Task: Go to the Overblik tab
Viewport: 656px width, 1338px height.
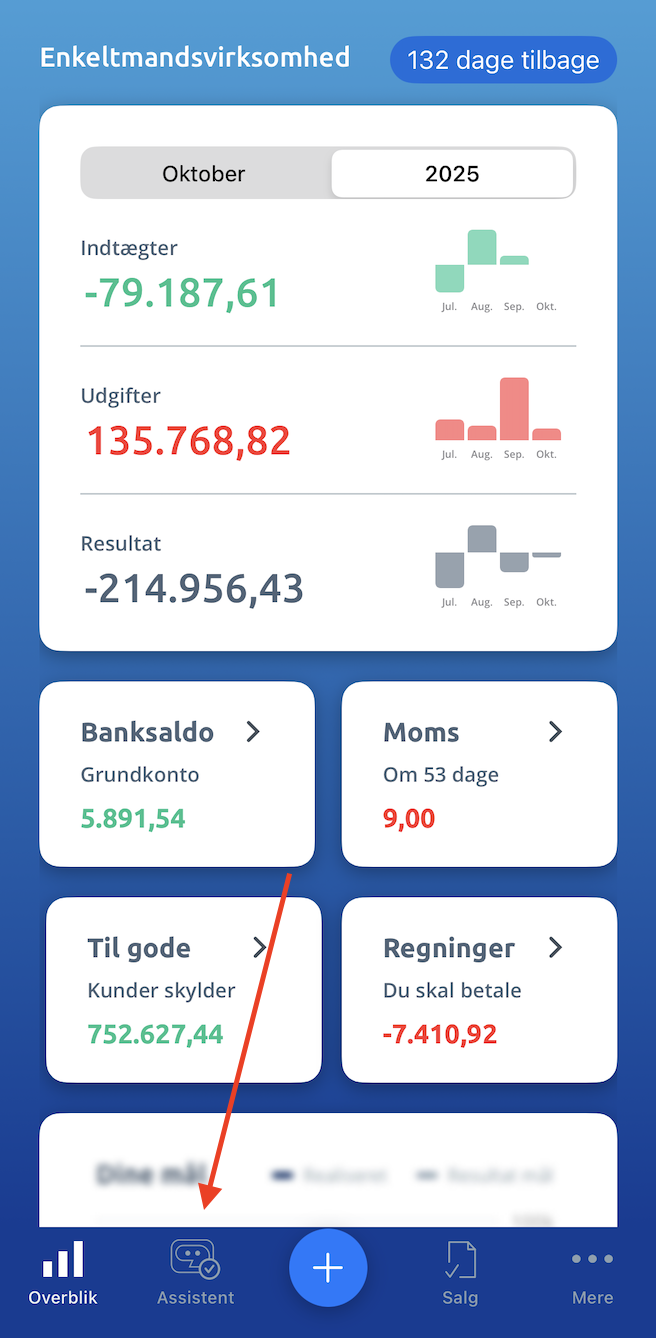Action: pos(63,1273)
